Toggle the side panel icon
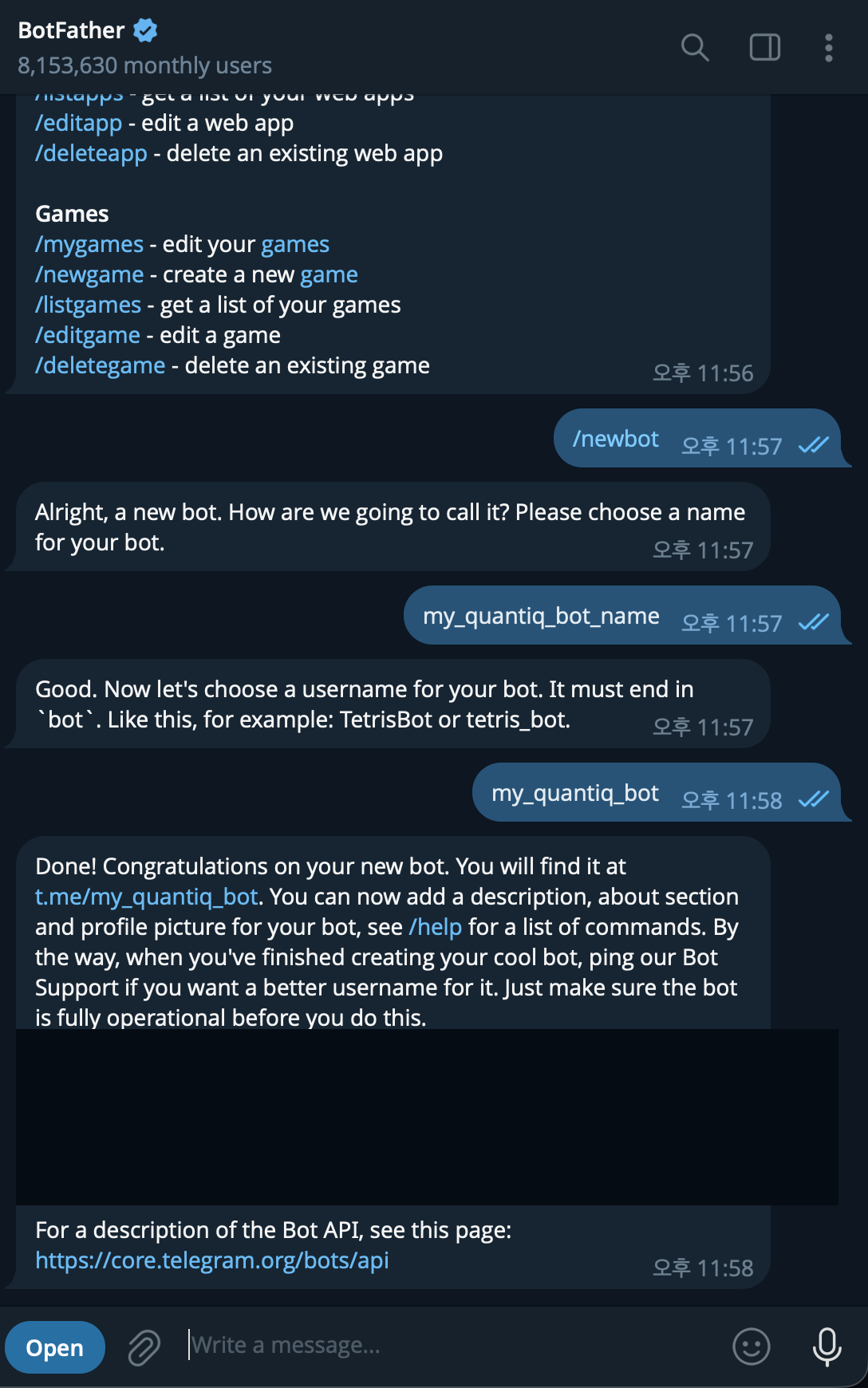This screenshot has width=868, height=1388. 764,48
